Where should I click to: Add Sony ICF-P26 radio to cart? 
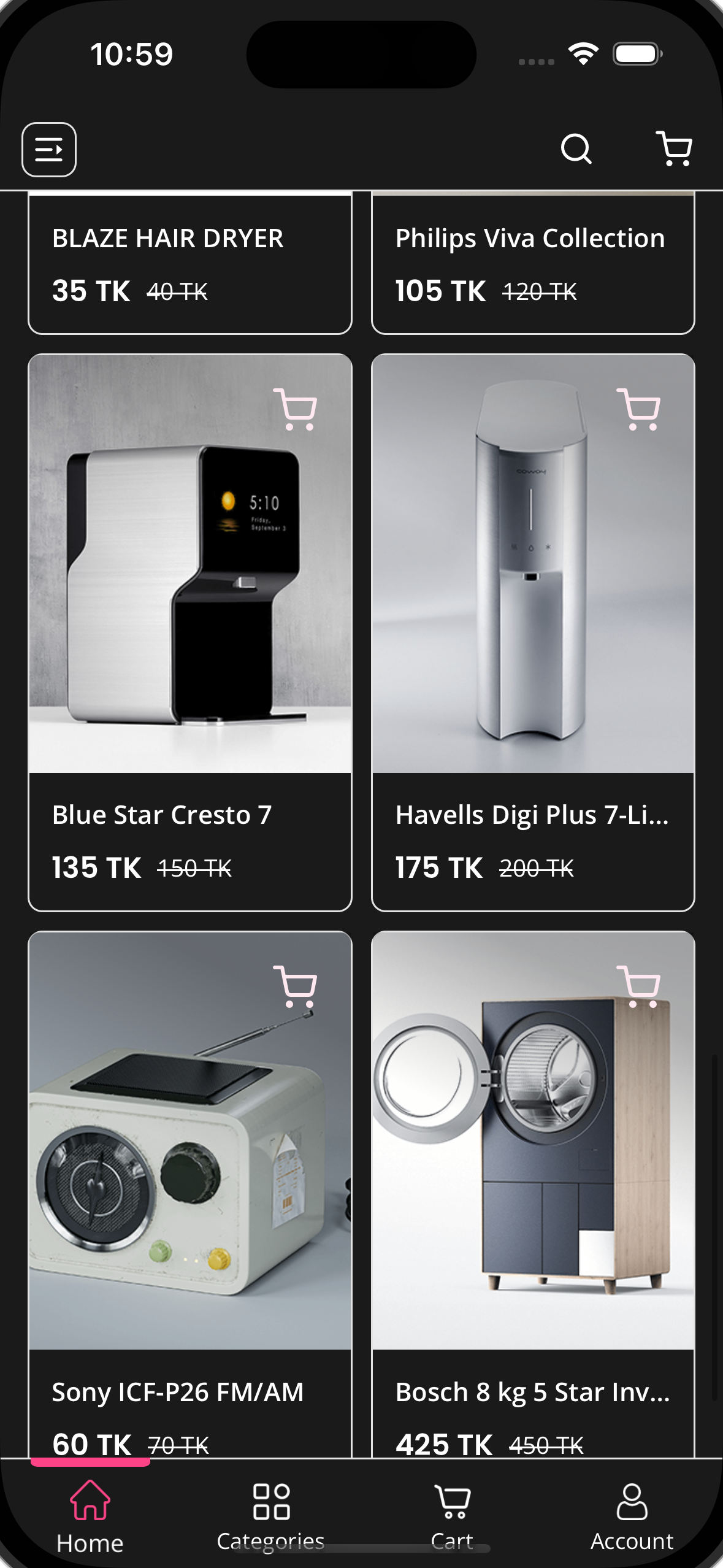pyautogui.click(x=296, y=986)
